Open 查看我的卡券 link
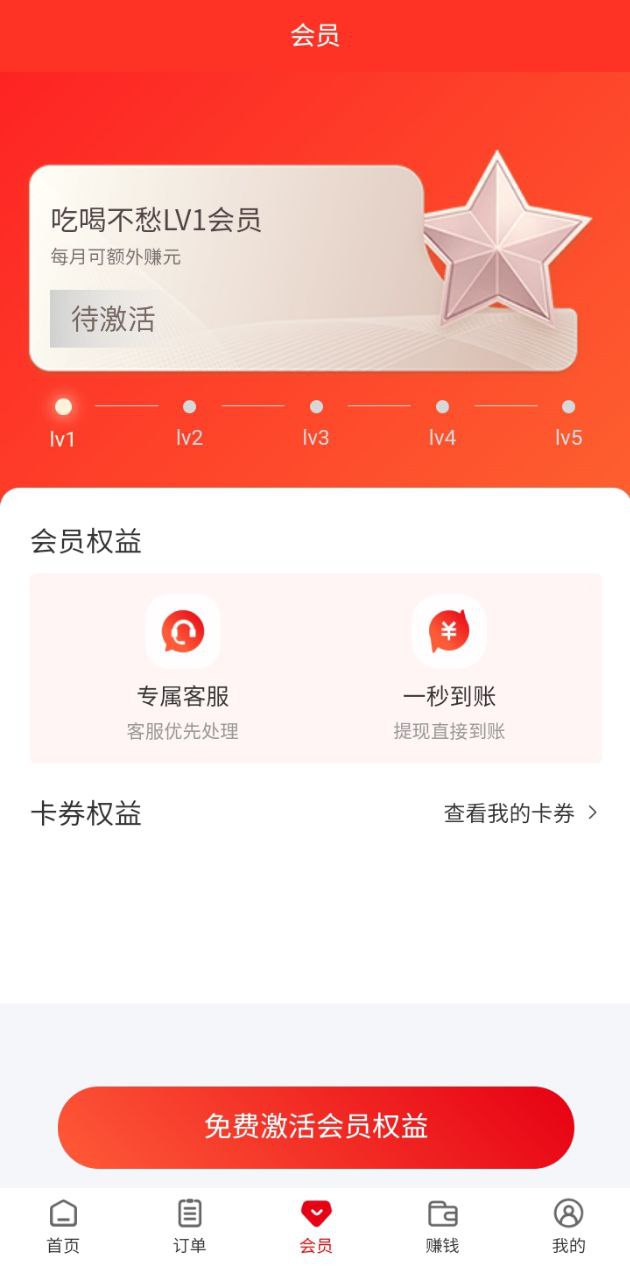The width and height of the screenshot is (630, 1280). coord(520,814)
